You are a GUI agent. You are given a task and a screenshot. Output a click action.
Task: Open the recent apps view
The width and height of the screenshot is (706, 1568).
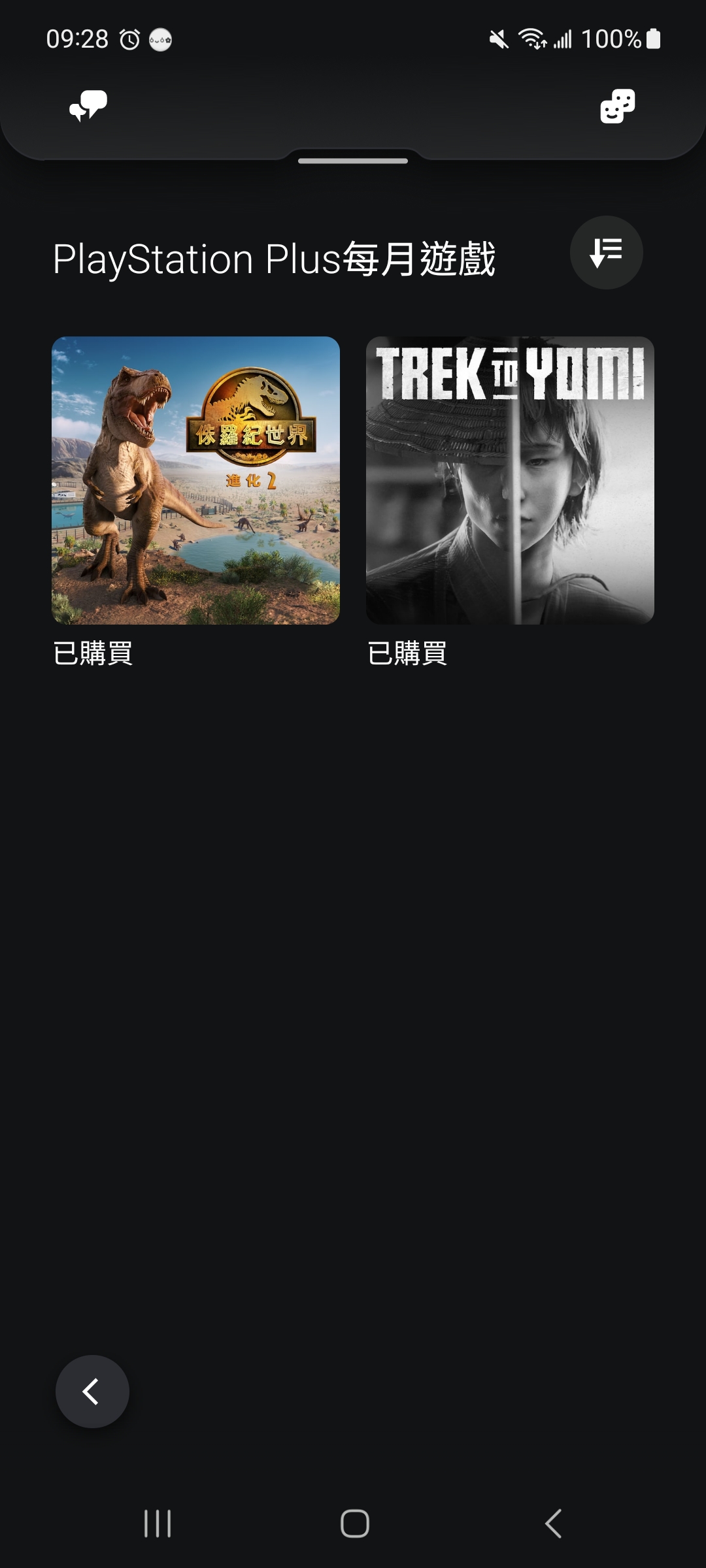click(x=158, y=1524)
